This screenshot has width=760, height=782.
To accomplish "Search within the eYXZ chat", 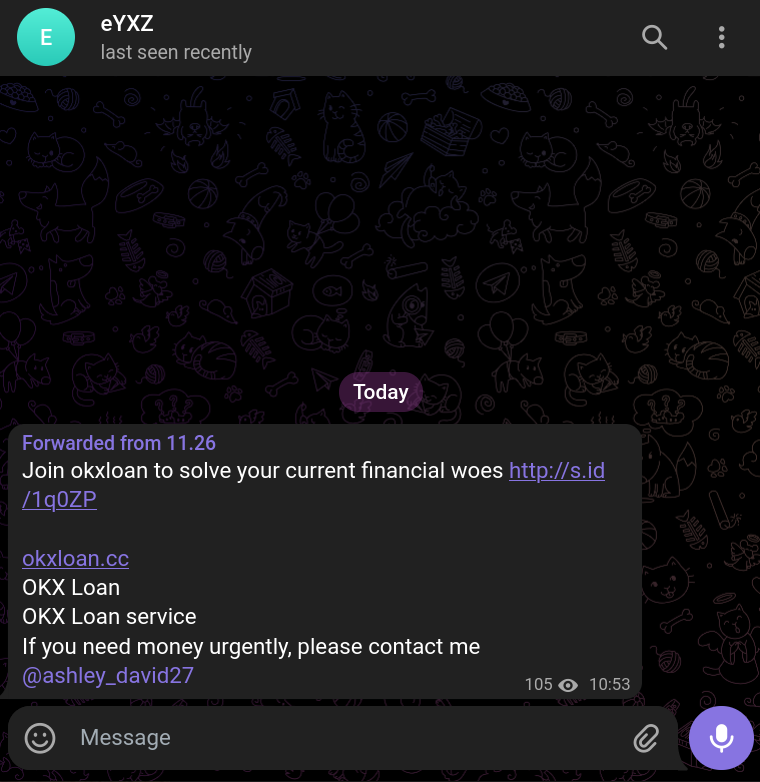I will (654, 38).
